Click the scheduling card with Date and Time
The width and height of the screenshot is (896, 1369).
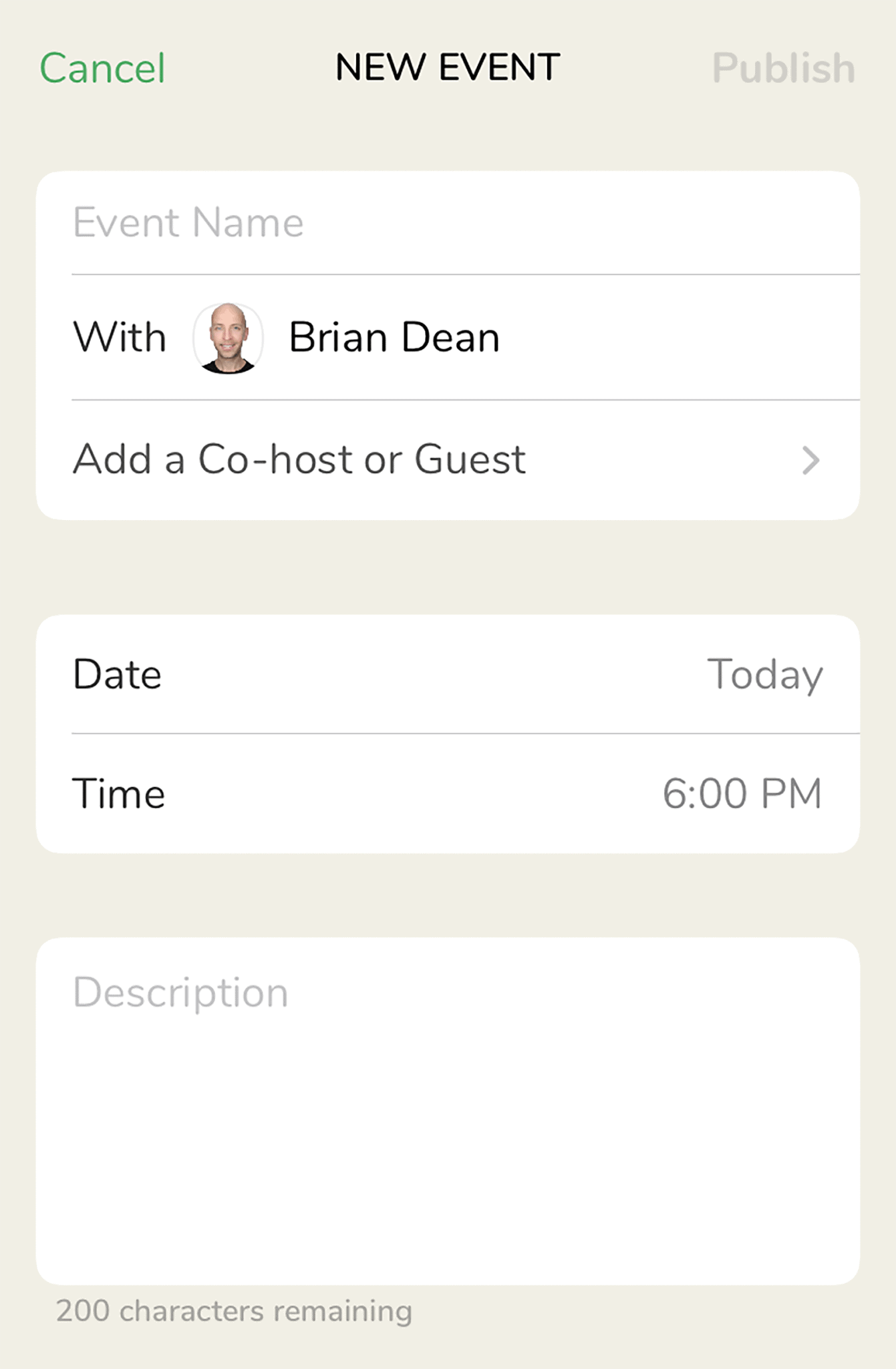pyautogui.click(x=448, y=733)
